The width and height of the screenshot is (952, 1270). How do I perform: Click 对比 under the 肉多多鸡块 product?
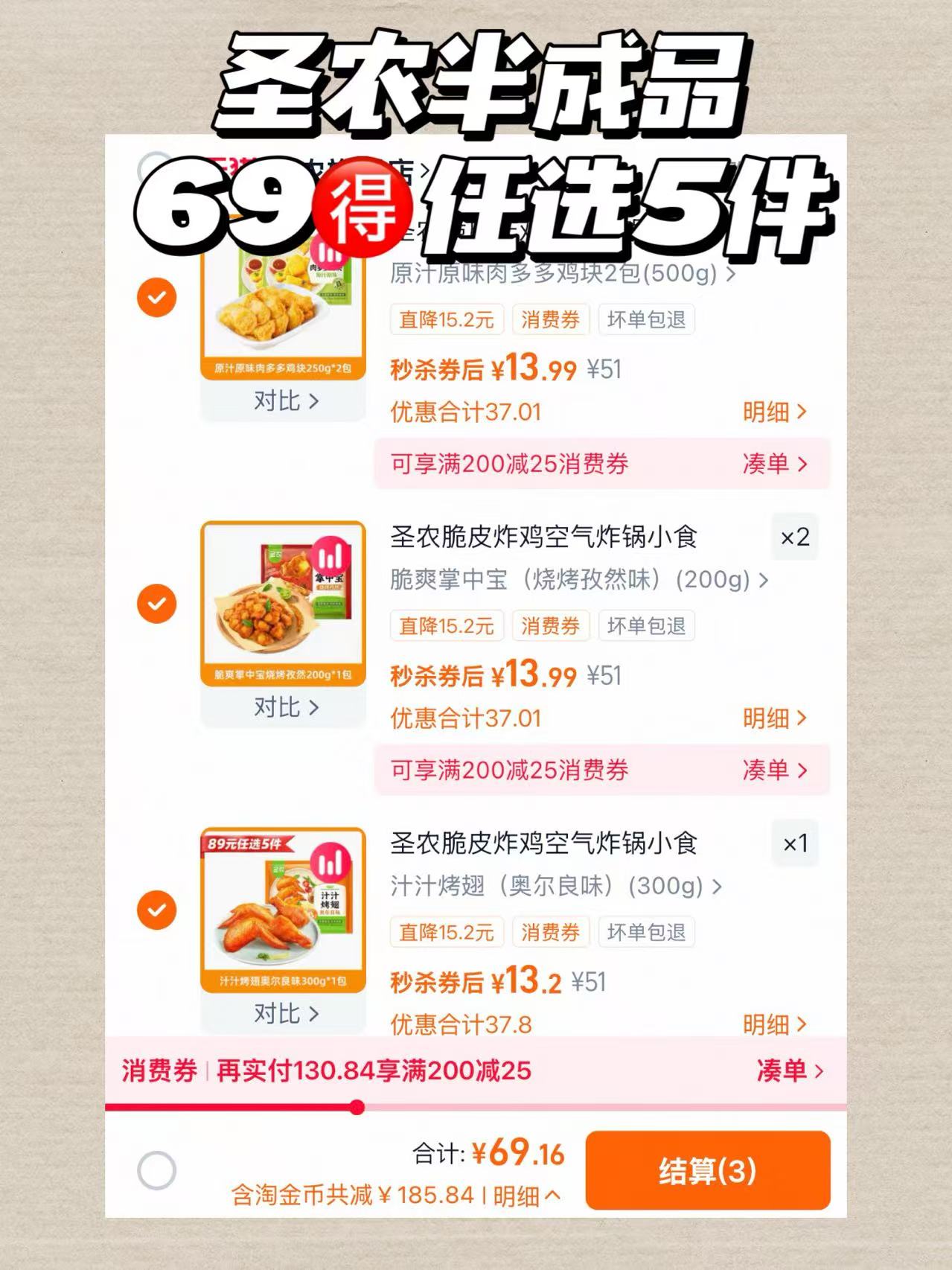(x=283, y=401)
